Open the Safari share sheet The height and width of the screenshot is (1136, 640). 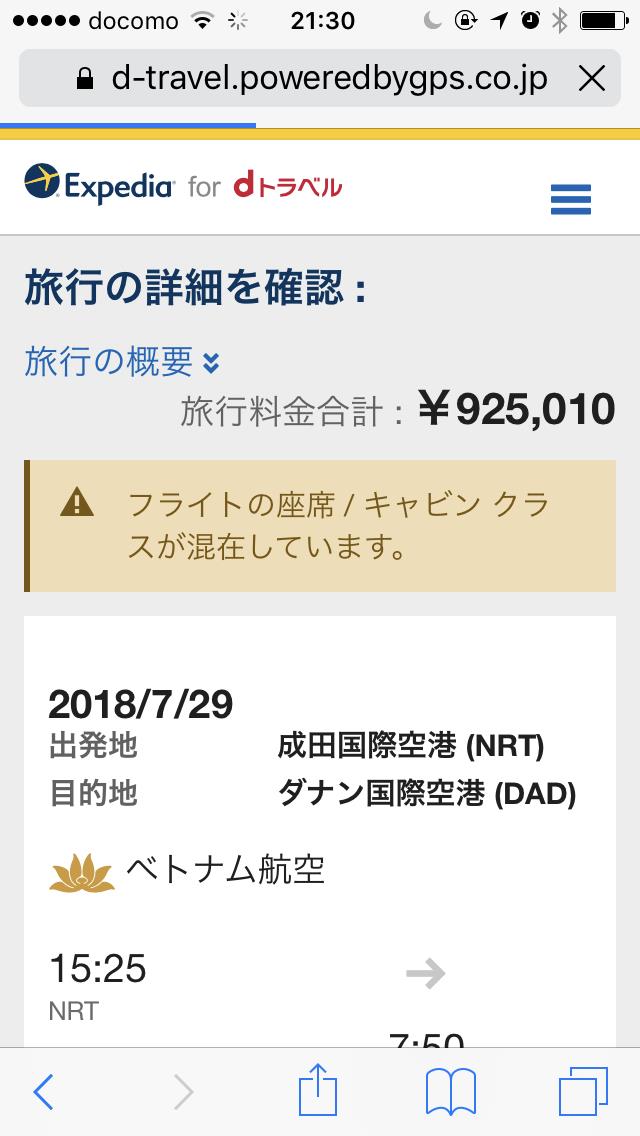[318, 1089]
